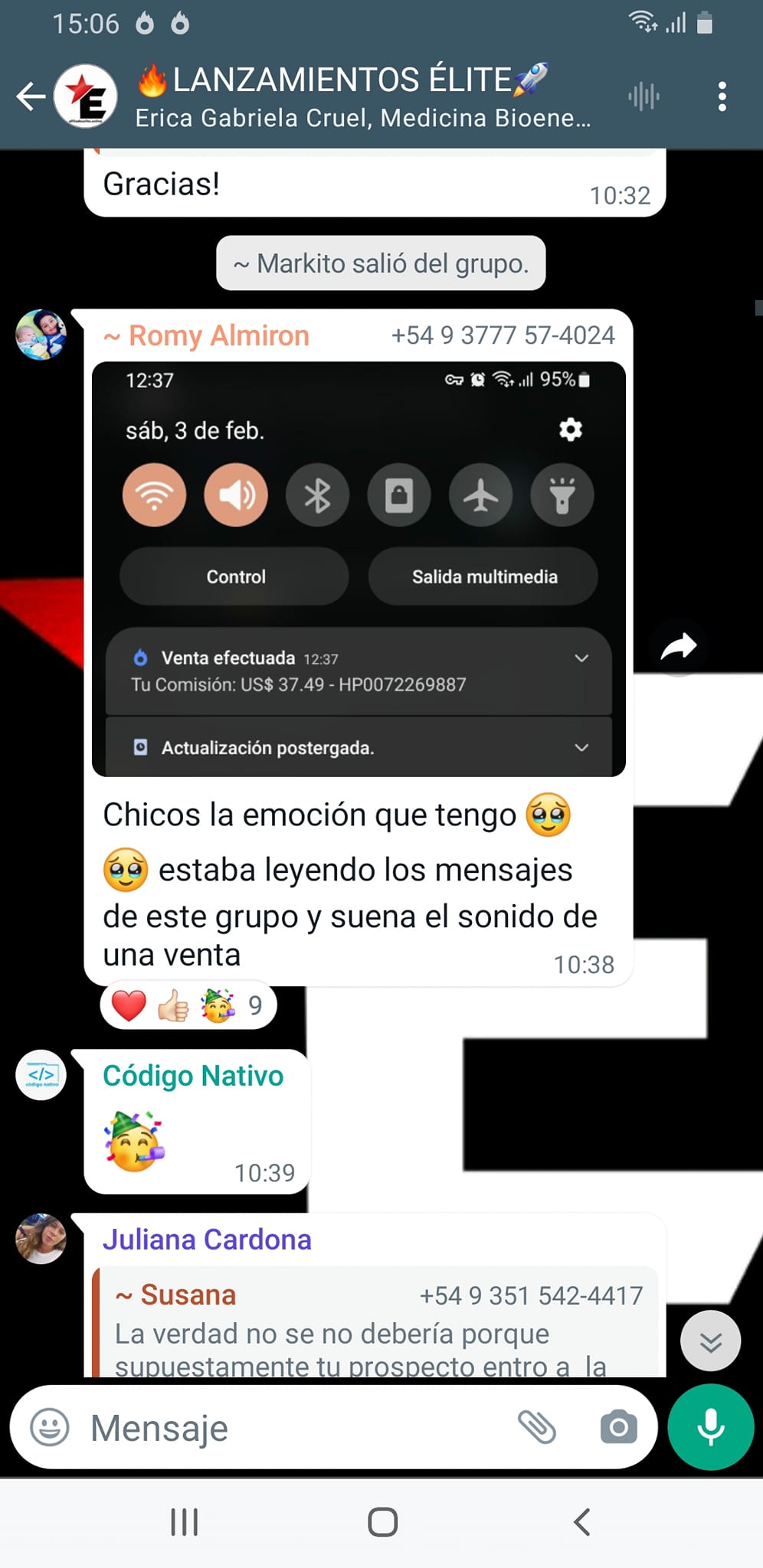Focus the Mensaje text field
Screen dimensions: 763x1568
(x=291, y=1428)
